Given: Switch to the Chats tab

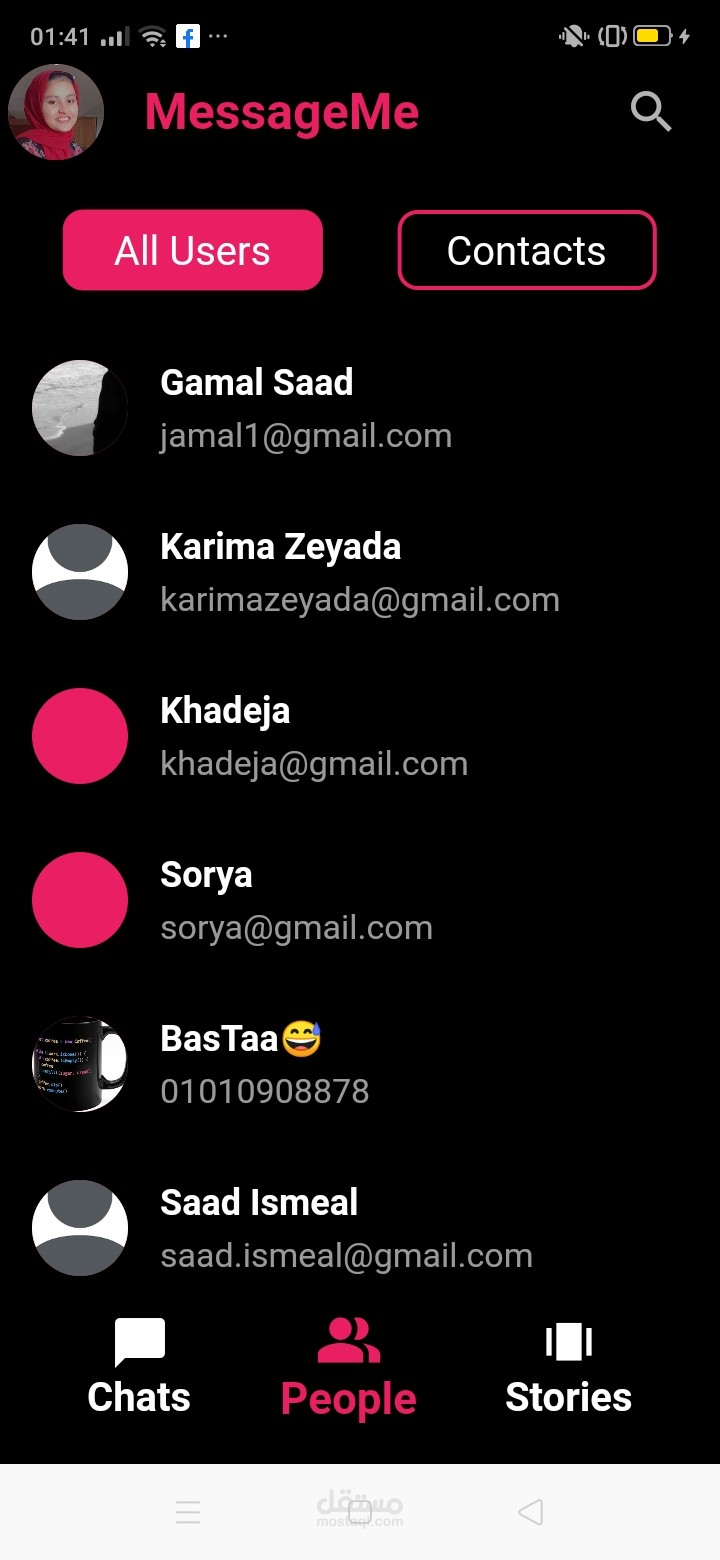Looking at the screenshot, I should [x=139, y=1367].
